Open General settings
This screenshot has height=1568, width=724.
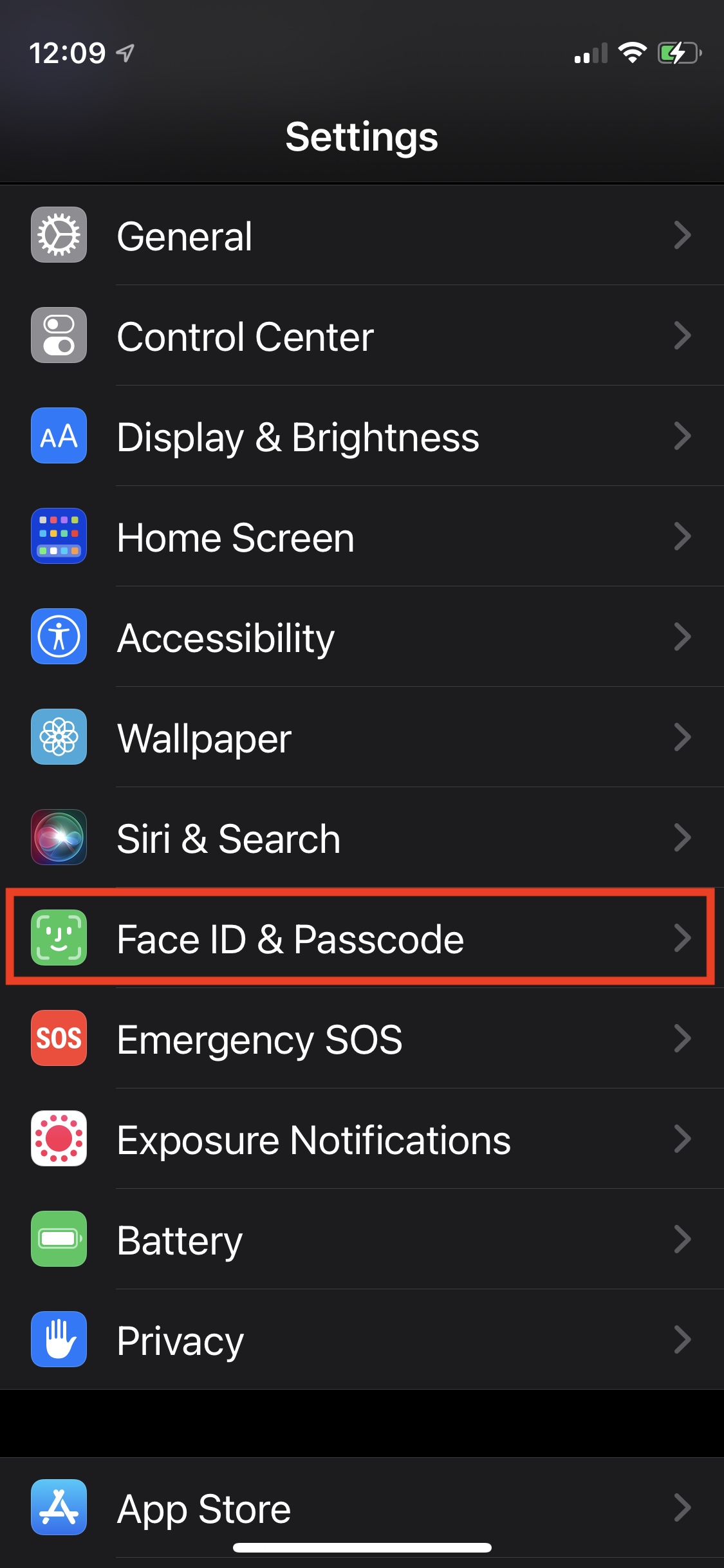(x=362, y=236)
